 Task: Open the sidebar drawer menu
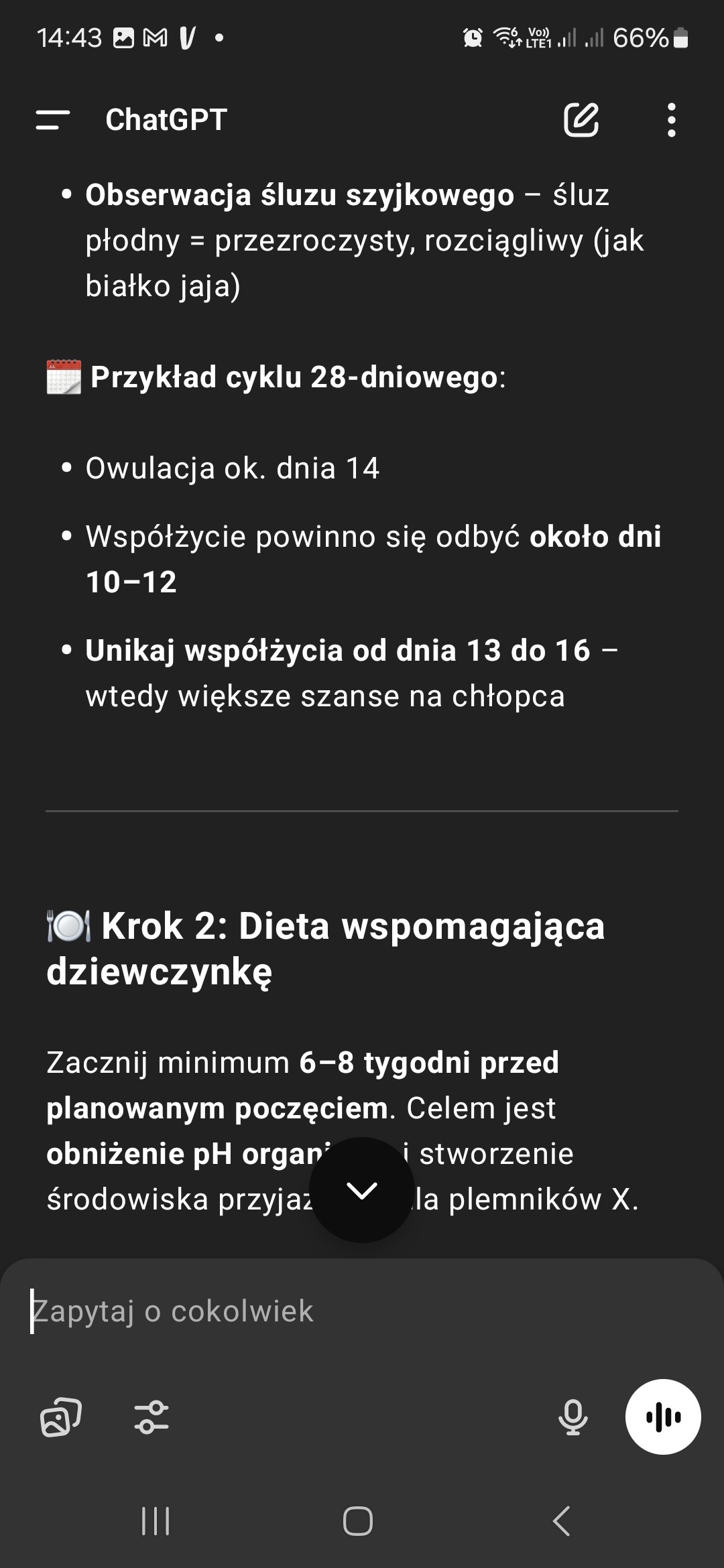[x=53, y=120]
